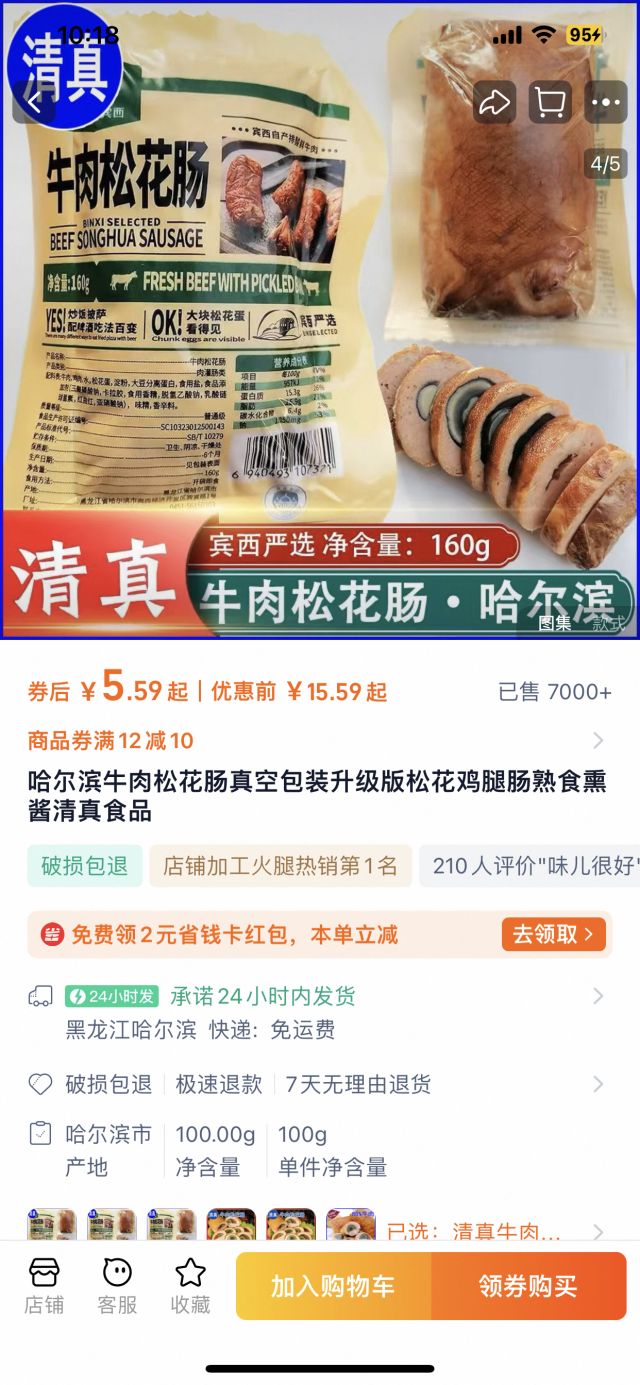The image size is (640, 1385).
Task: Add this item to 收藏 favorites
Action: tap(190, 1285)
